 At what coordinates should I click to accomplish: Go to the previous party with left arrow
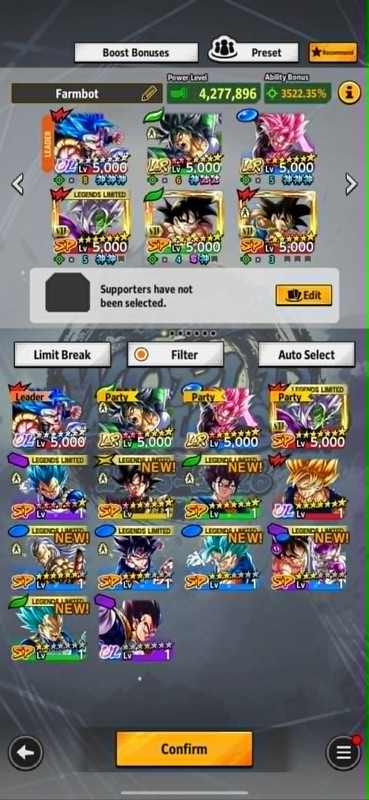tap(17, 184)
